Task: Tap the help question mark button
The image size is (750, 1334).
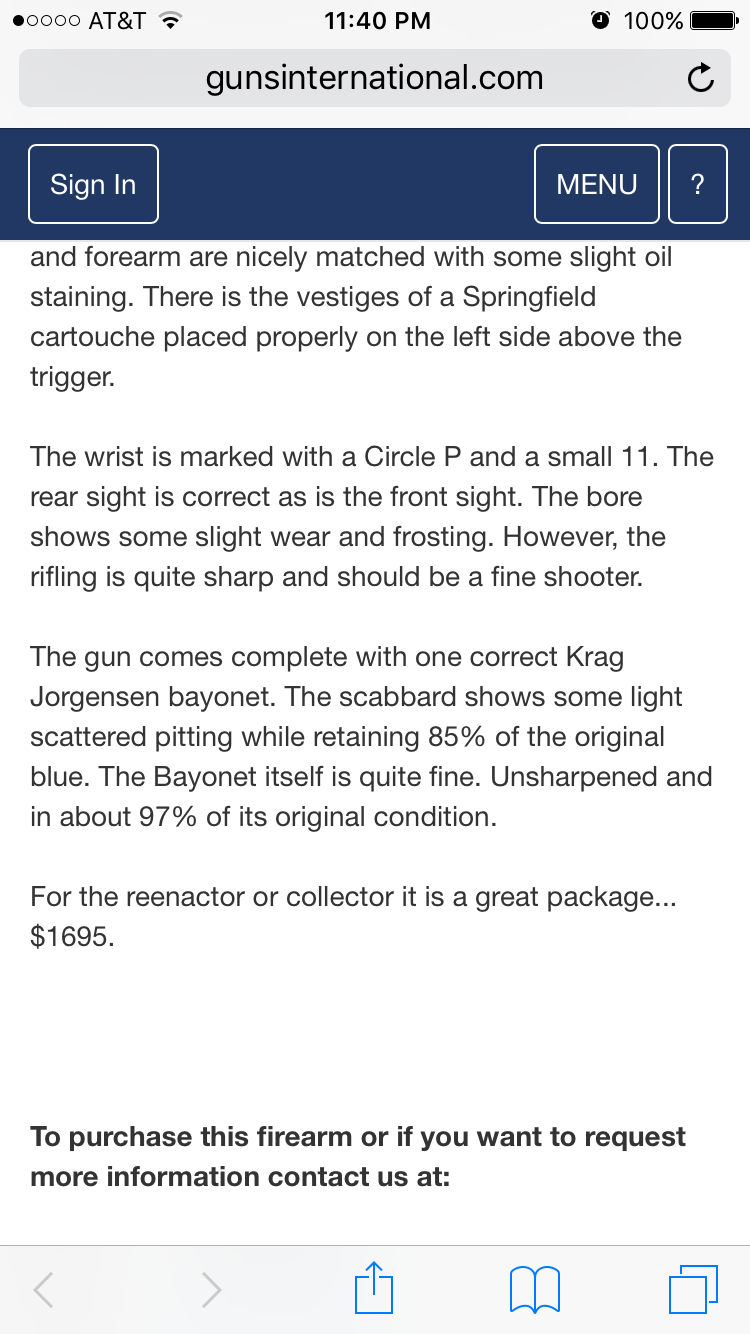Action: click(697, 183)
